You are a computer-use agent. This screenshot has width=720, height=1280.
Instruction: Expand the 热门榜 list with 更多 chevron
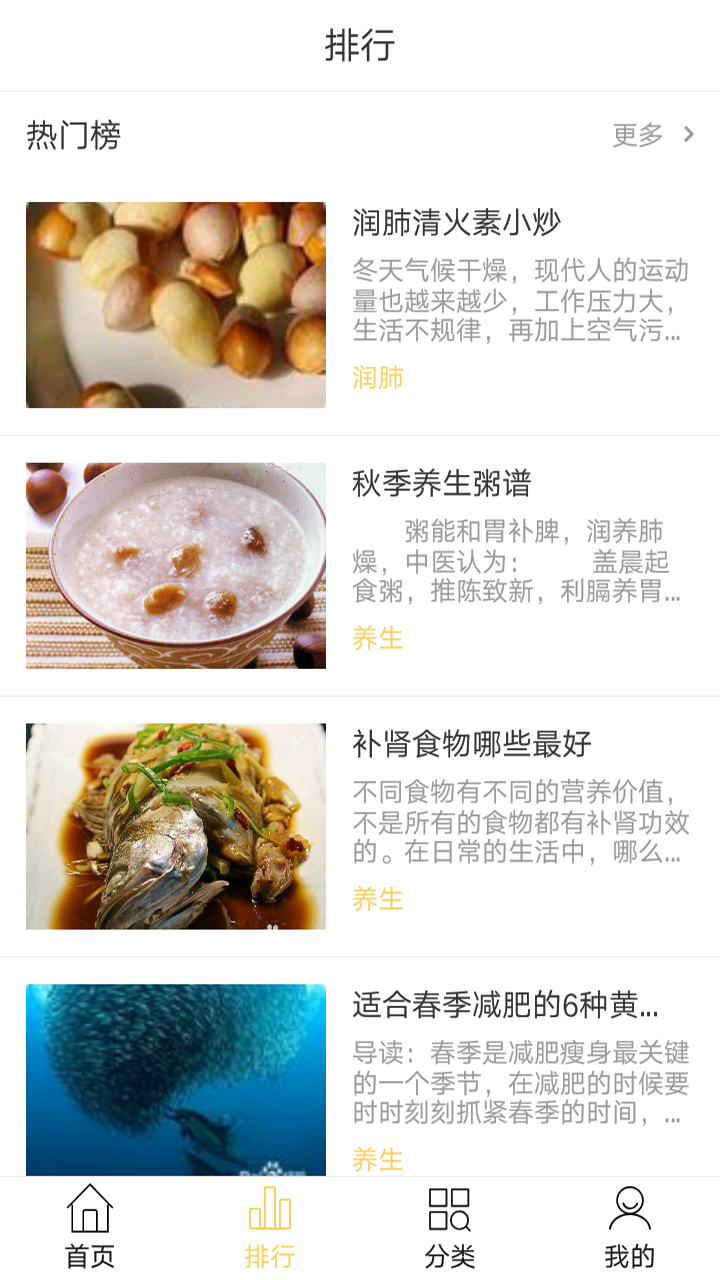tap(691, 135)
